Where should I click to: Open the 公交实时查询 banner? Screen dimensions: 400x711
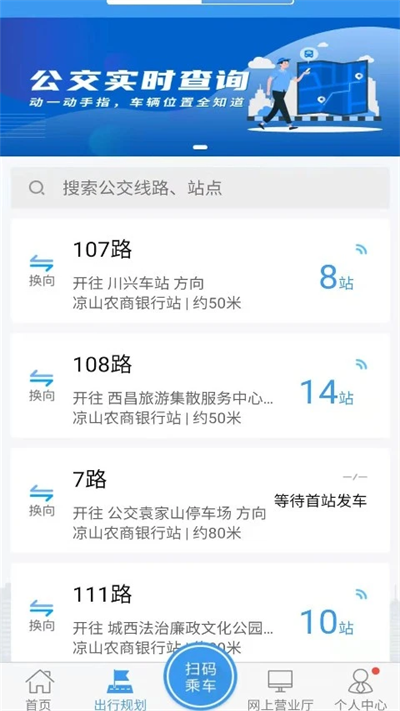click(200, 87)
